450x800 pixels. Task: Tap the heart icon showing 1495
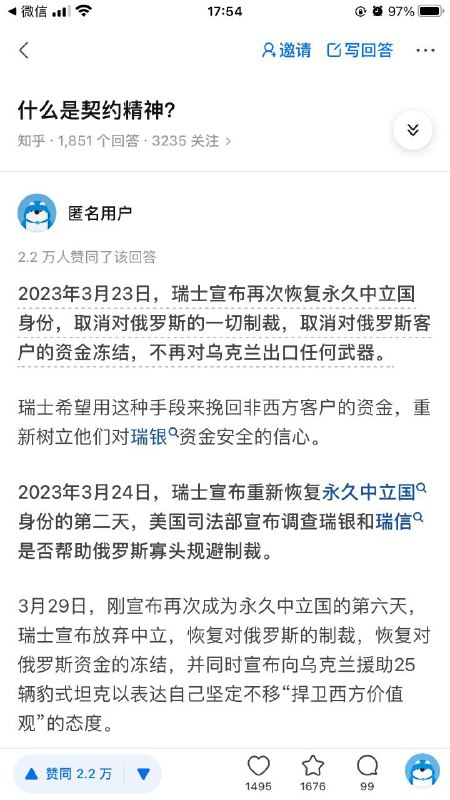click(258, 772)
